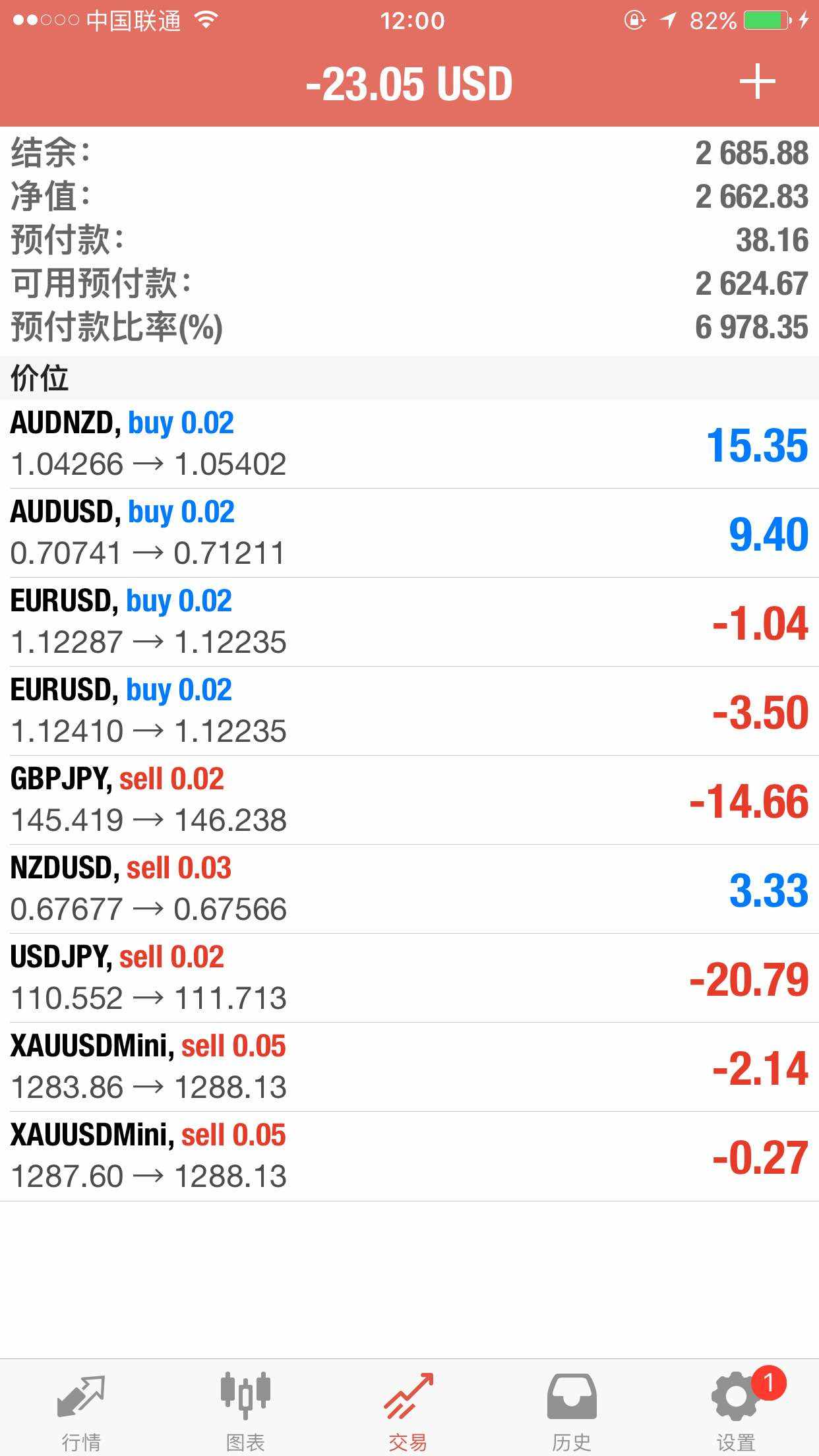Open the 设置 settings tab
Image resolution: width=819 pixels, height=1456 pixels.
coord(737,1407)
